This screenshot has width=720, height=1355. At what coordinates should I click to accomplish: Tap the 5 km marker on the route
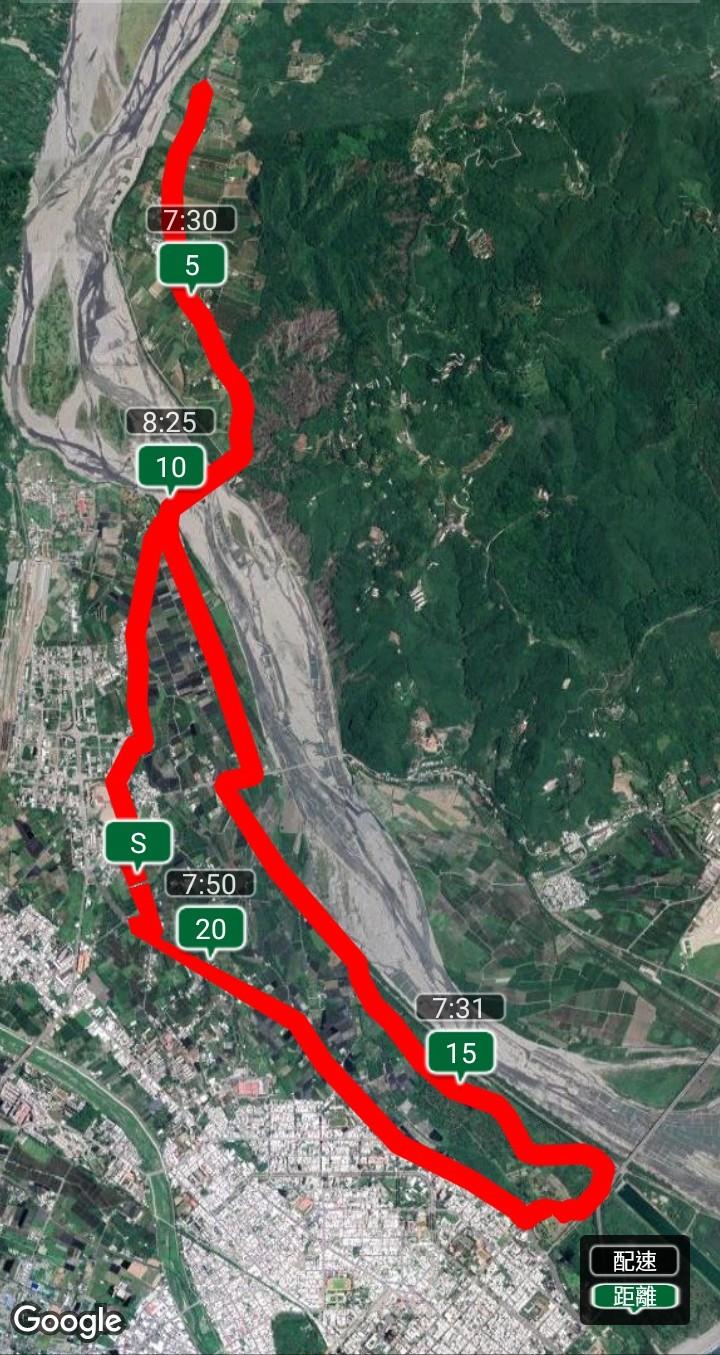[191, 265]
